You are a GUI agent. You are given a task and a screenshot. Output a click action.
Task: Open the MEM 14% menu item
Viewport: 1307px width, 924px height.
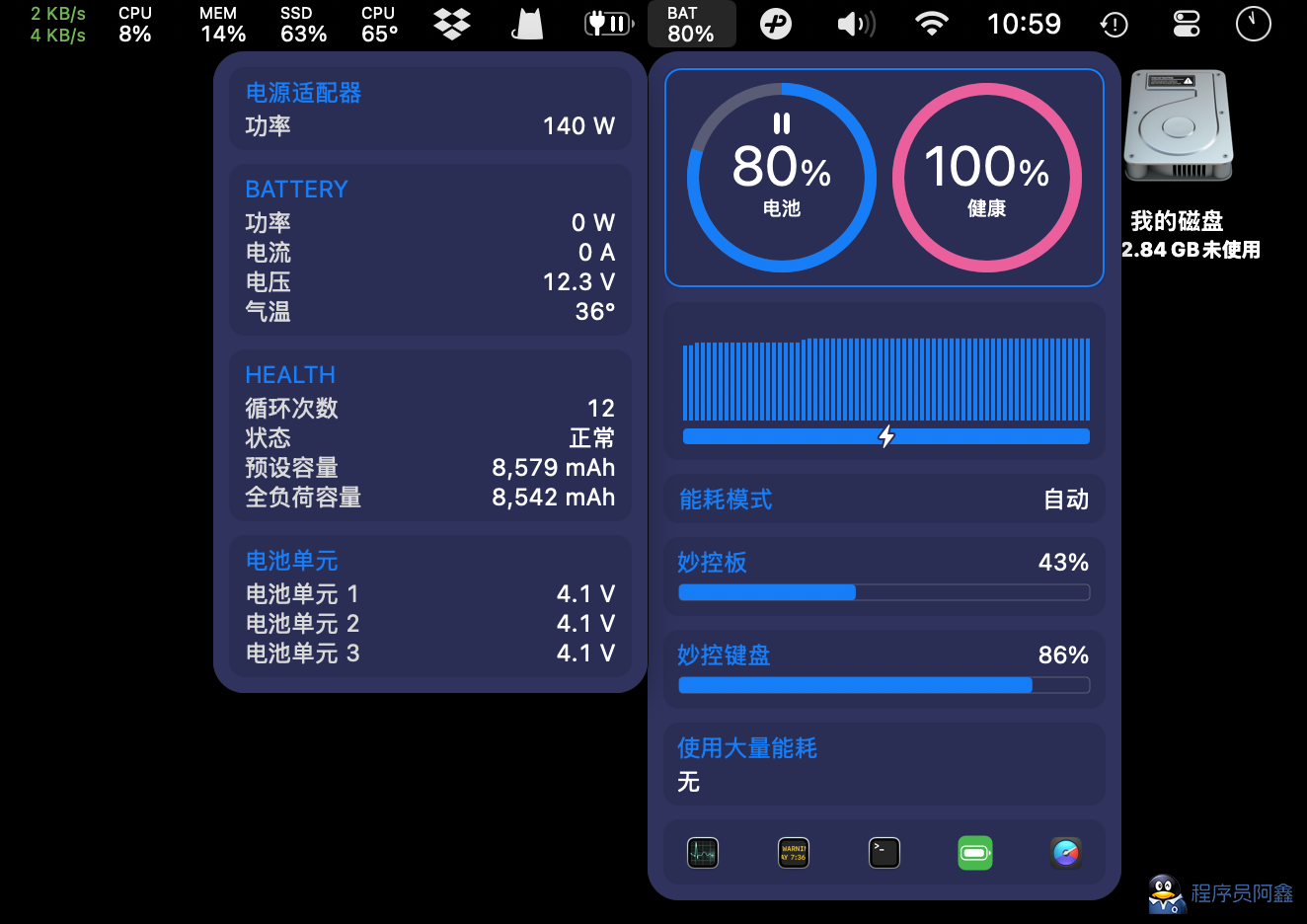222,24
